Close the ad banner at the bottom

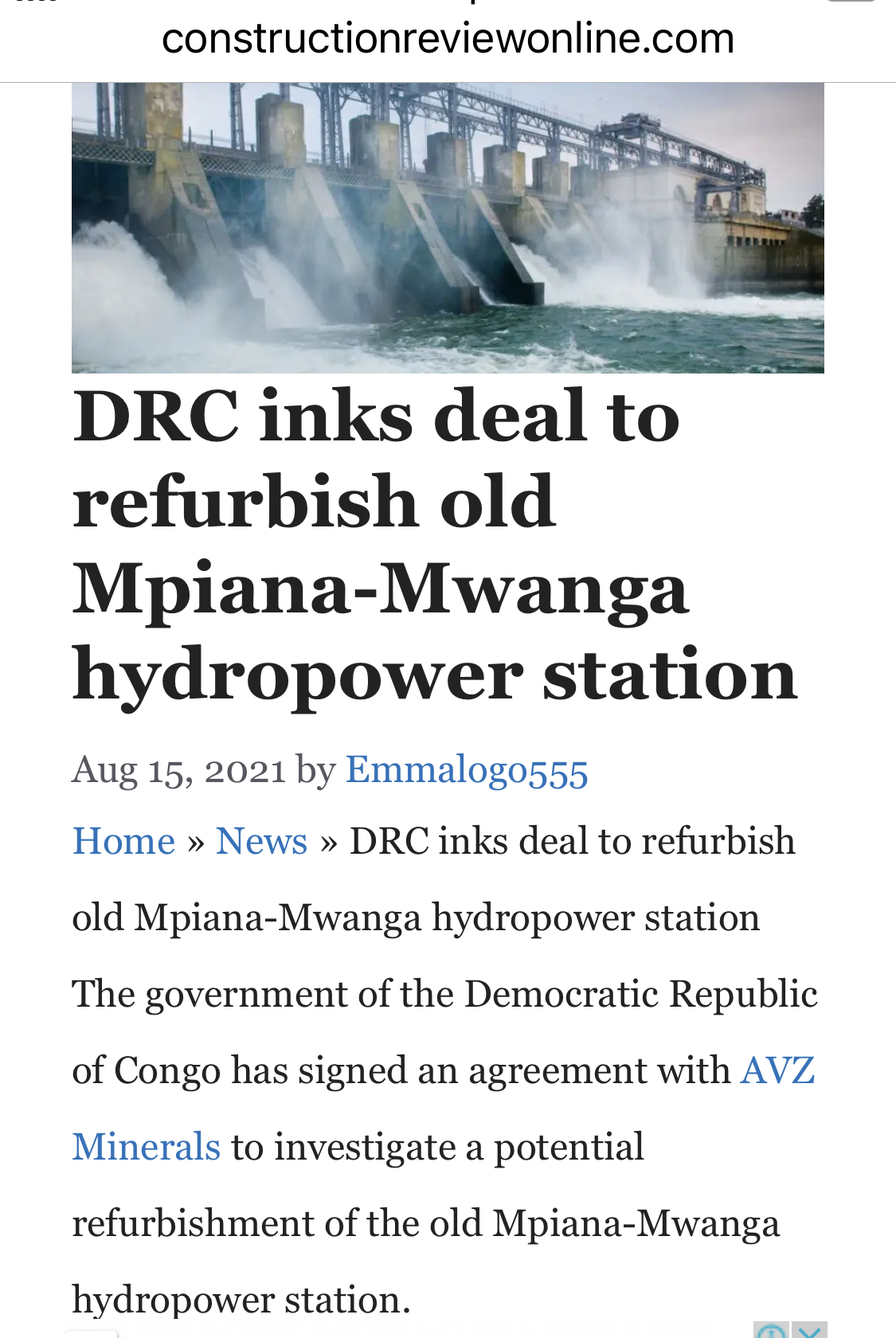tap(809, 1331)
